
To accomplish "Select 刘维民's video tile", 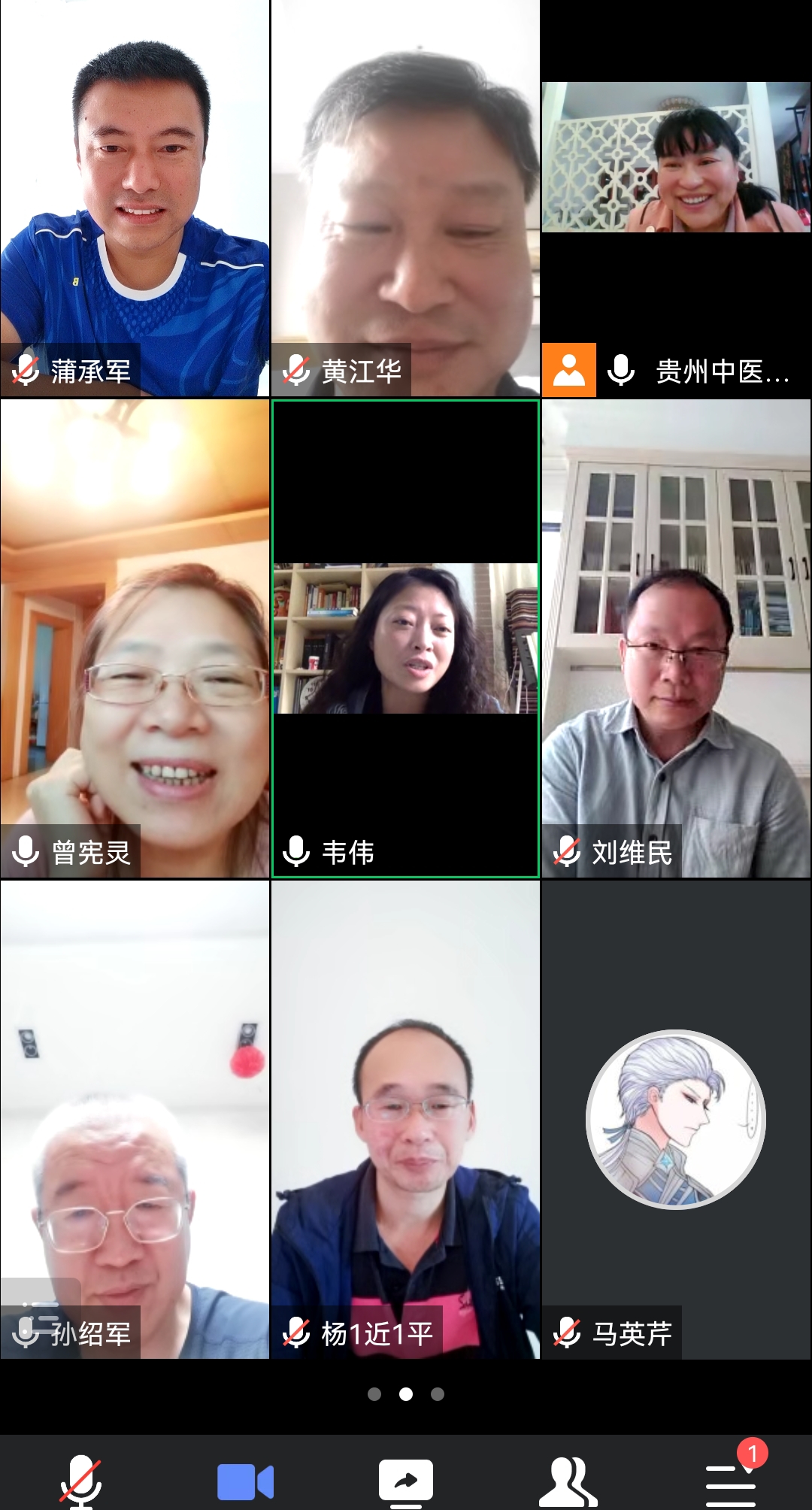I will [676, 639].
